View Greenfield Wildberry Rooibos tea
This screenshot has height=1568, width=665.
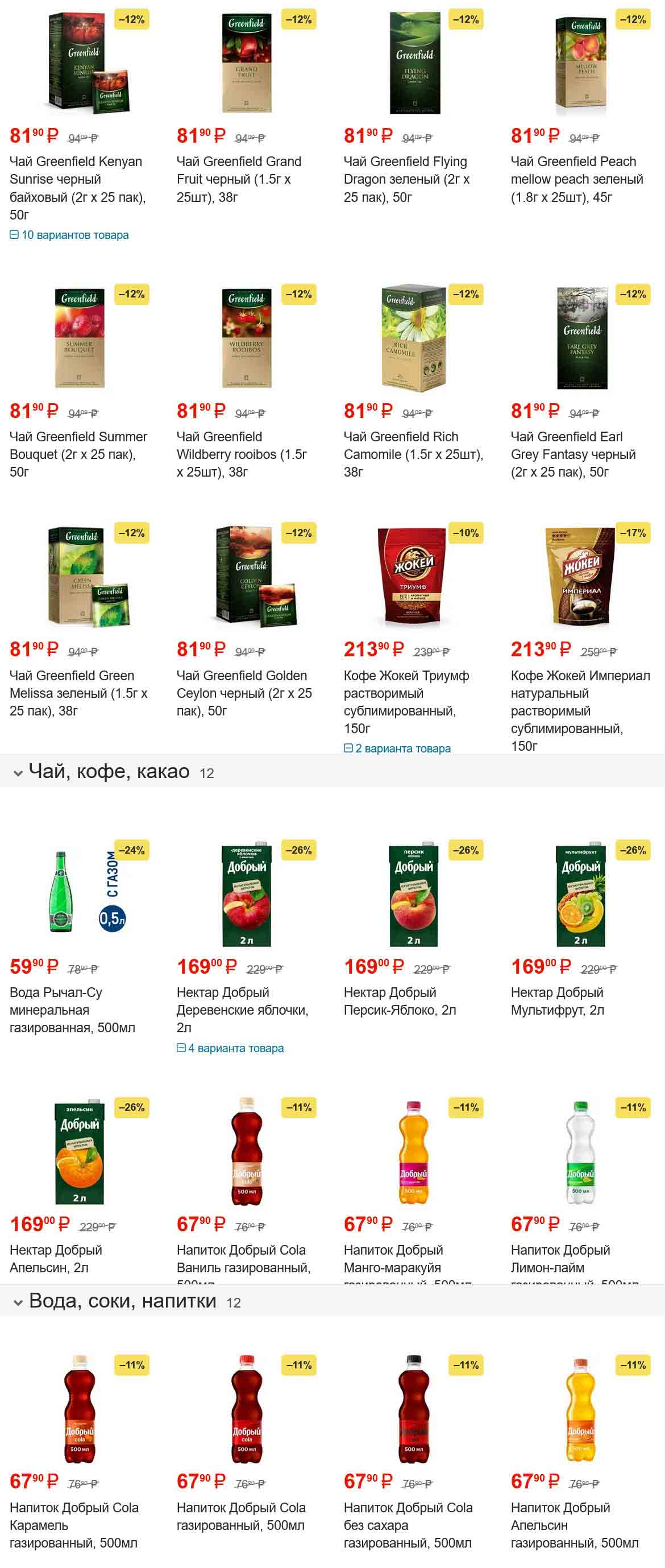(x=242, y=453)
